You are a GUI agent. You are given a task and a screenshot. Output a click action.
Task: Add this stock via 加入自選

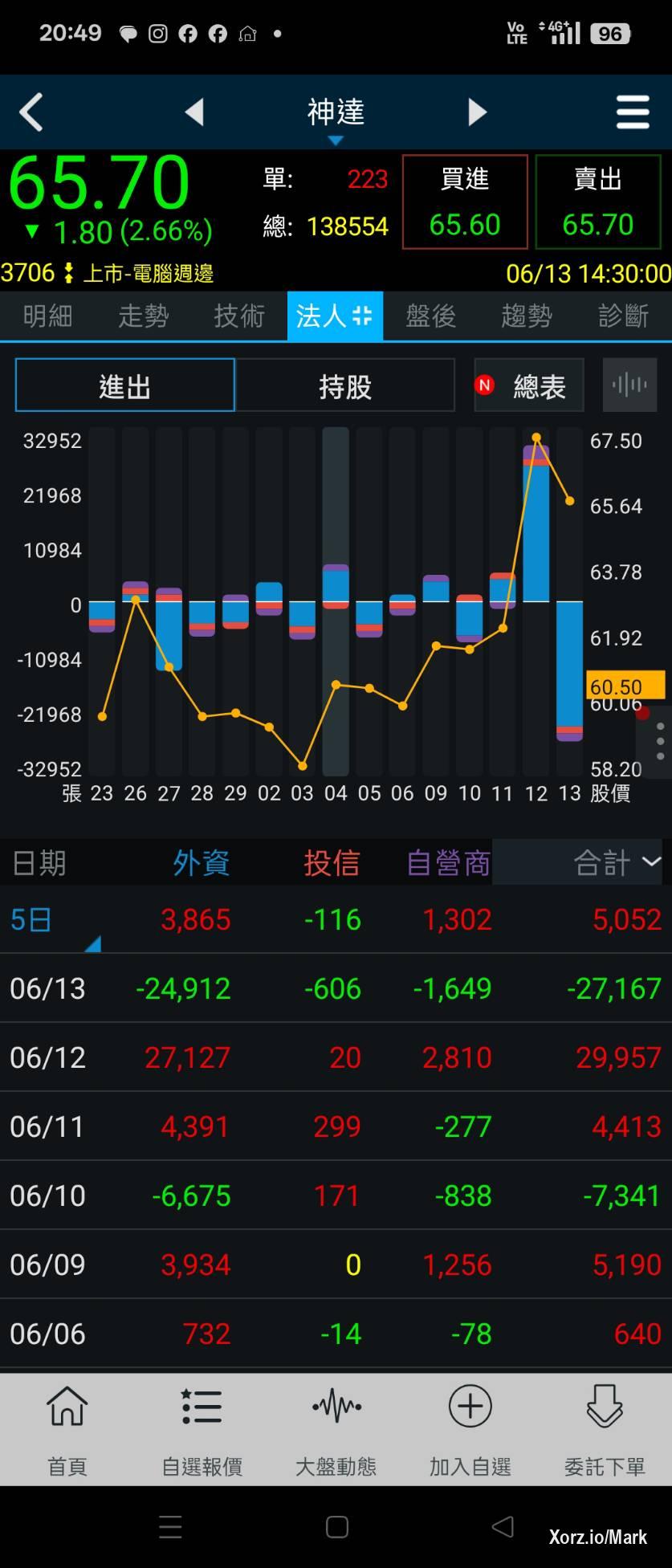pos(470,1432)
